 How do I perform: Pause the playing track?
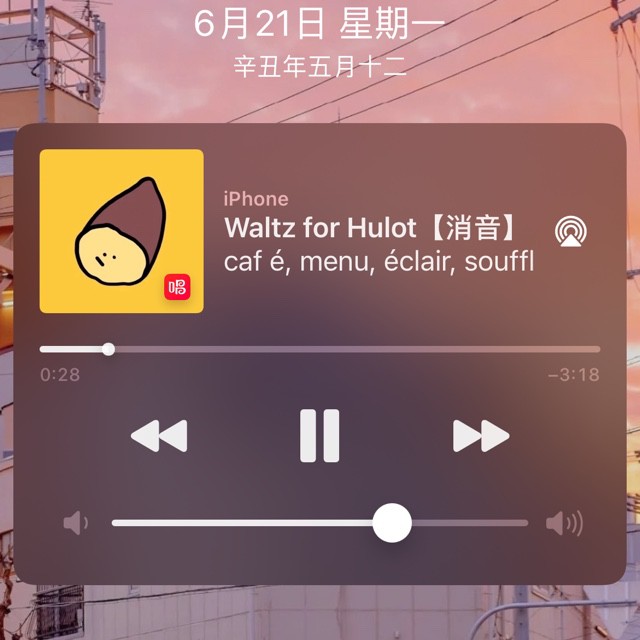320,436
